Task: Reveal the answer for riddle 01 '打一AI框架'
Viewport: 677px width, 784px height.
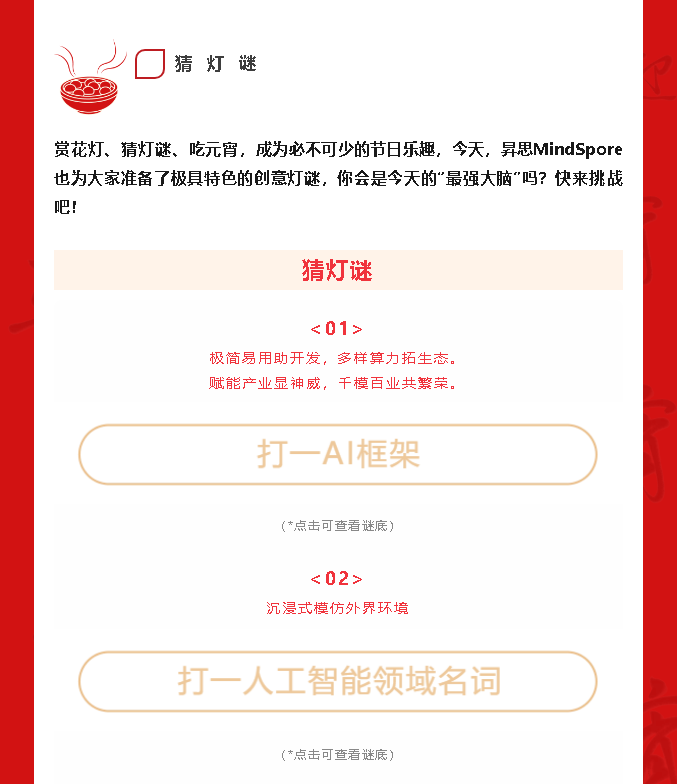Action: click(338, 455)
